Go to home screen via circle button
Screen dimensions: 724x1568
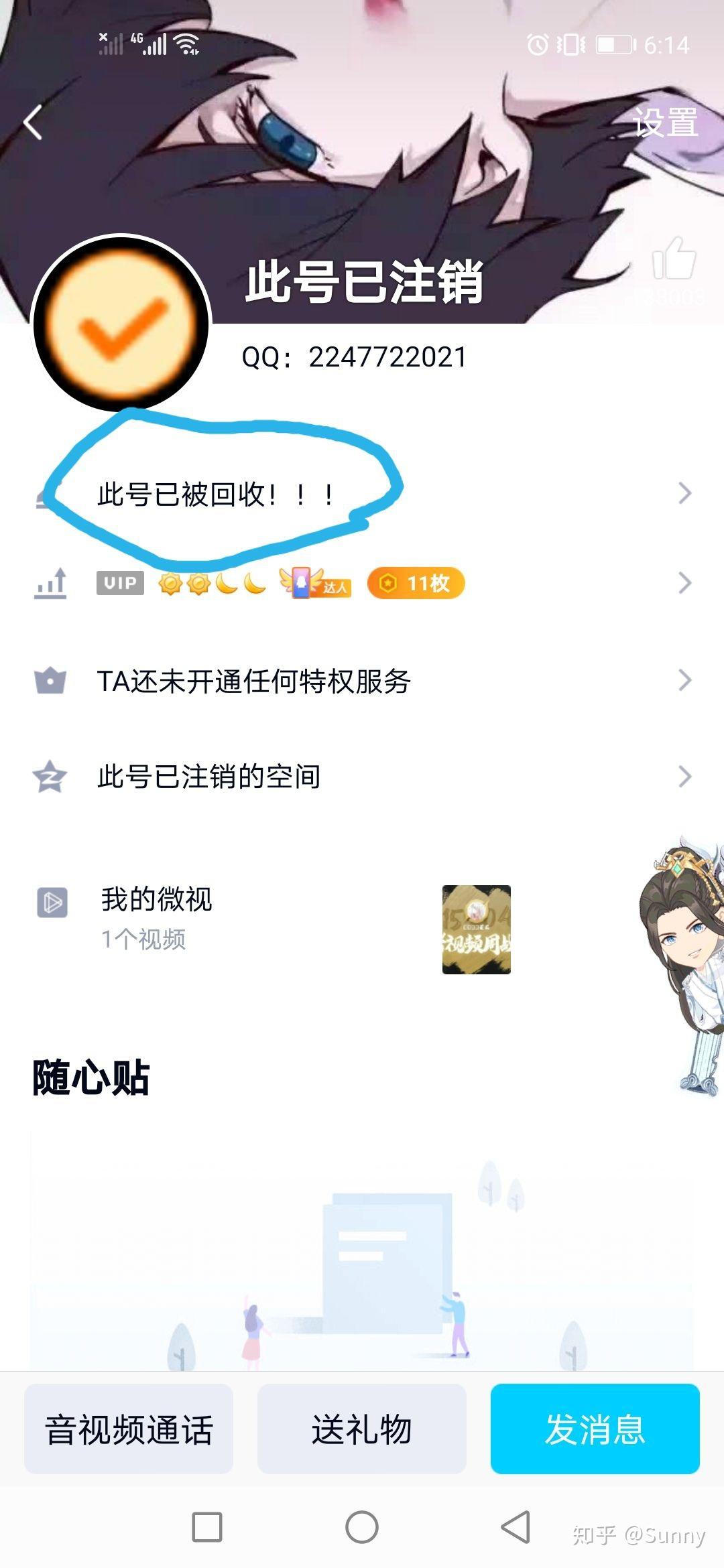(x=362, y=1527)
